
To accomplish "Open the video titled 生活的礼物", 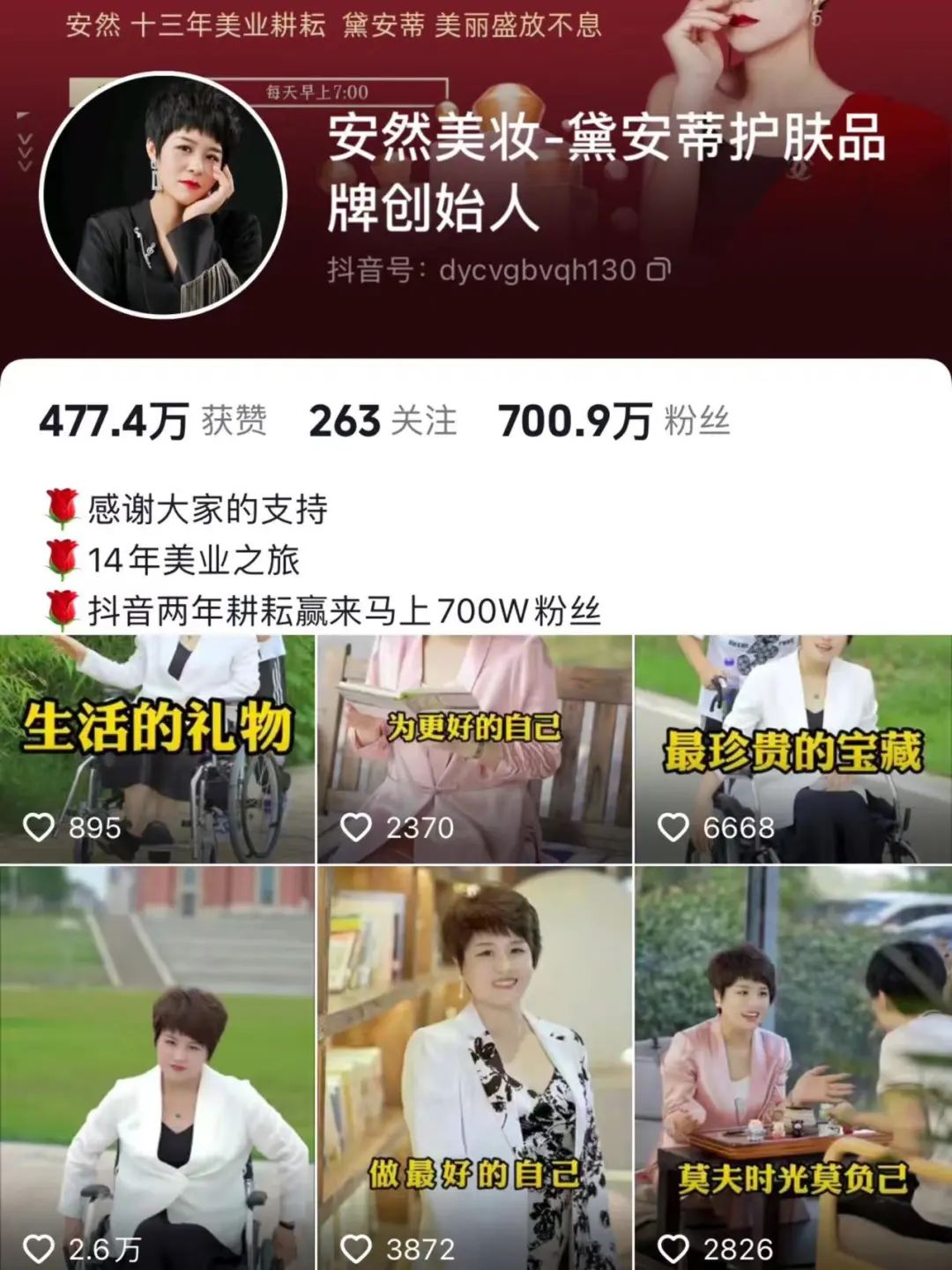I will click(157, 749).
